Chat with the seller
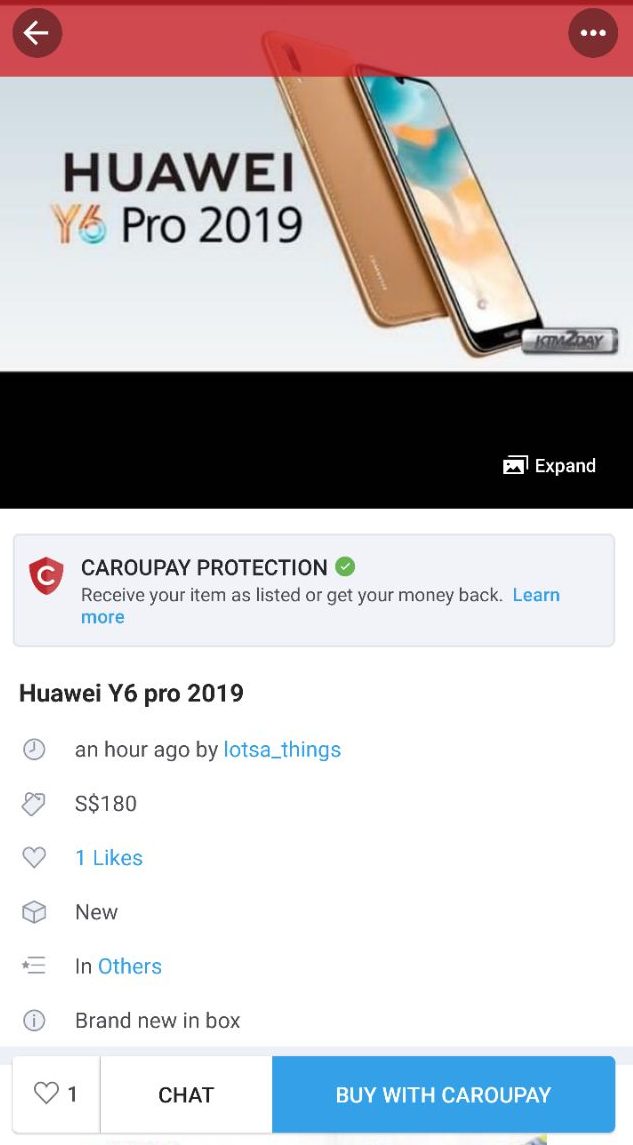 tap(186, 1094)
